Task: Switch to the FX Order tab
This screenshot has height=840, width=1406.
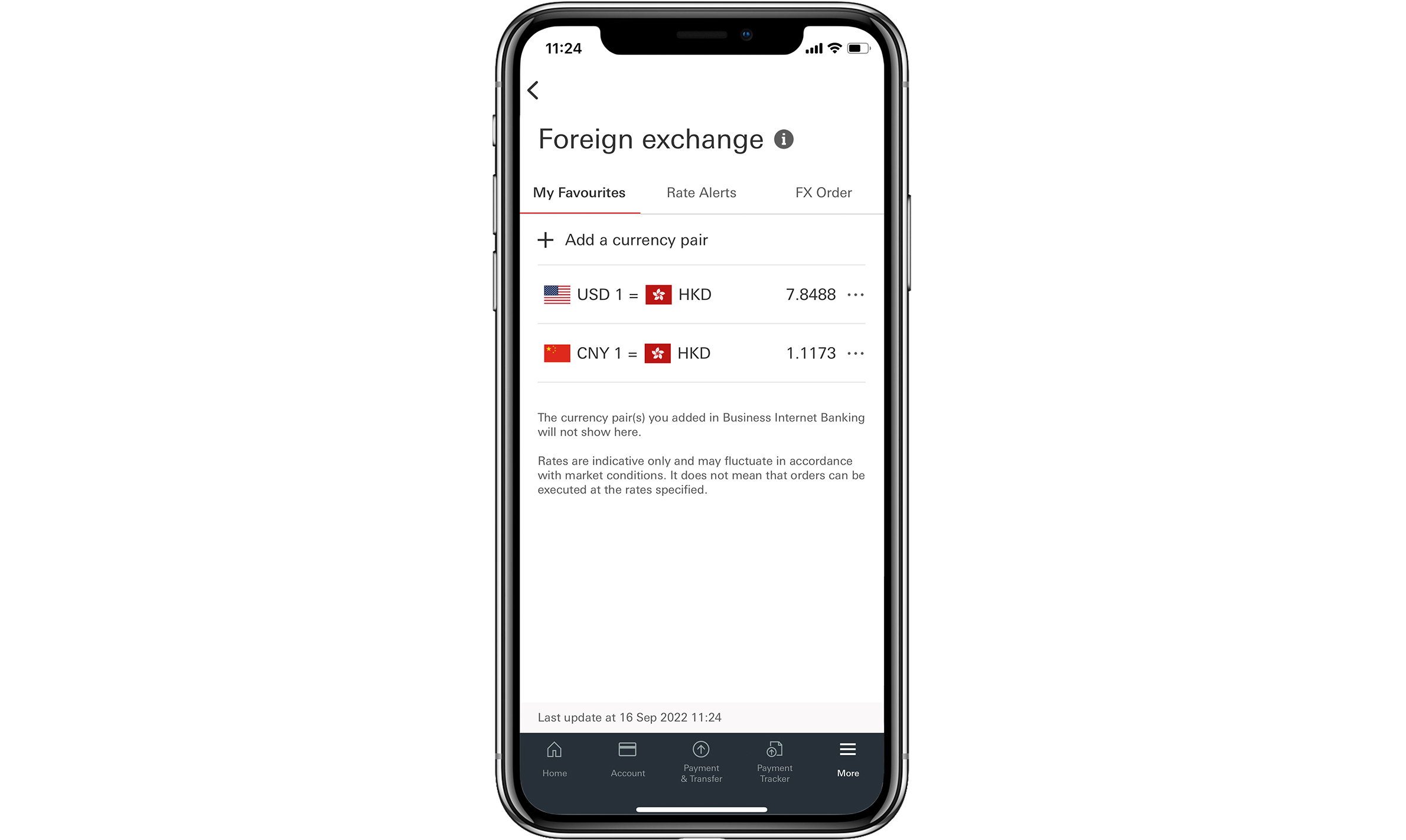Action: pos(823,192)
